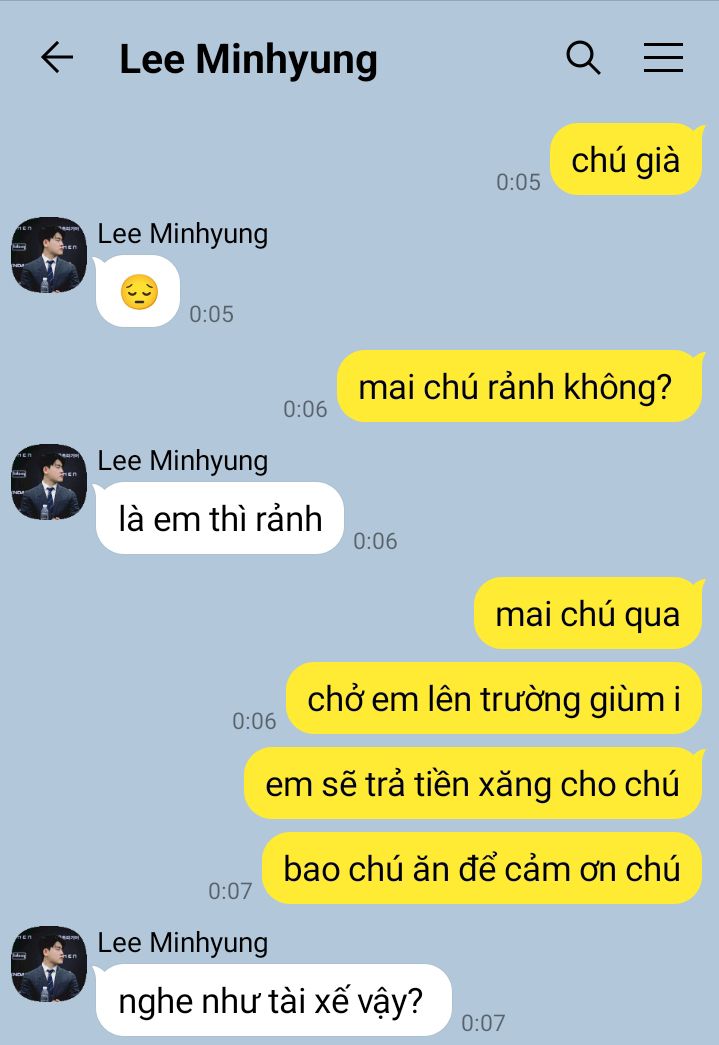This screenshot has width=719, height=1045.
Task: View profile photo next to "nghe như tài xế vậy?"
Action: coord(48,964)
